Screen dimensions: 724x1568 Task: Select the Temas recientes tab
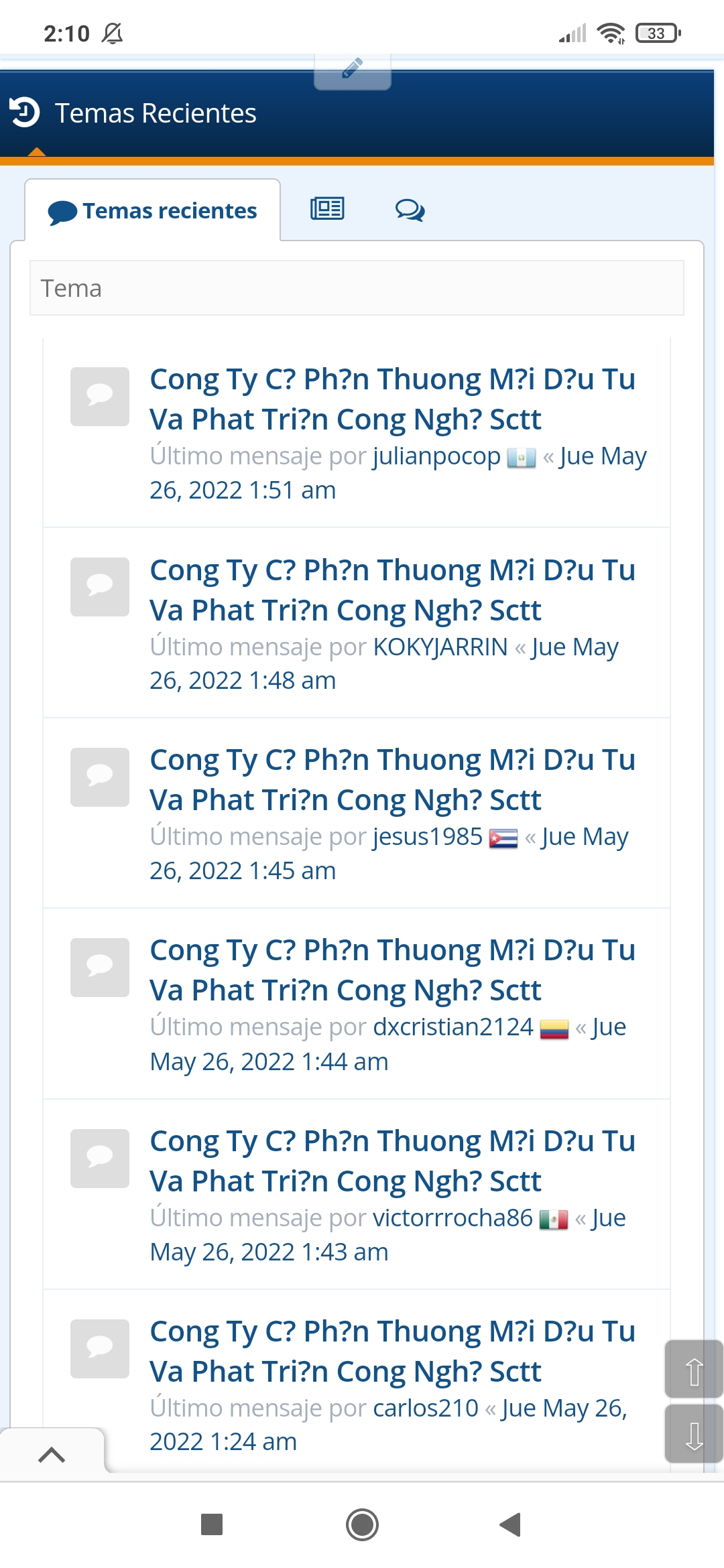(153, 211)
